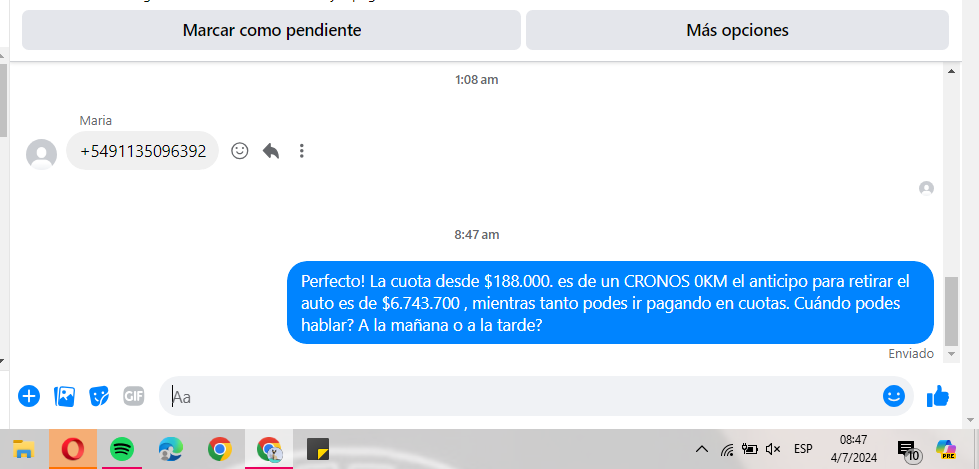Click the Marcar como pendiente button
Screen dimensions: 979x469
point(271,30)
